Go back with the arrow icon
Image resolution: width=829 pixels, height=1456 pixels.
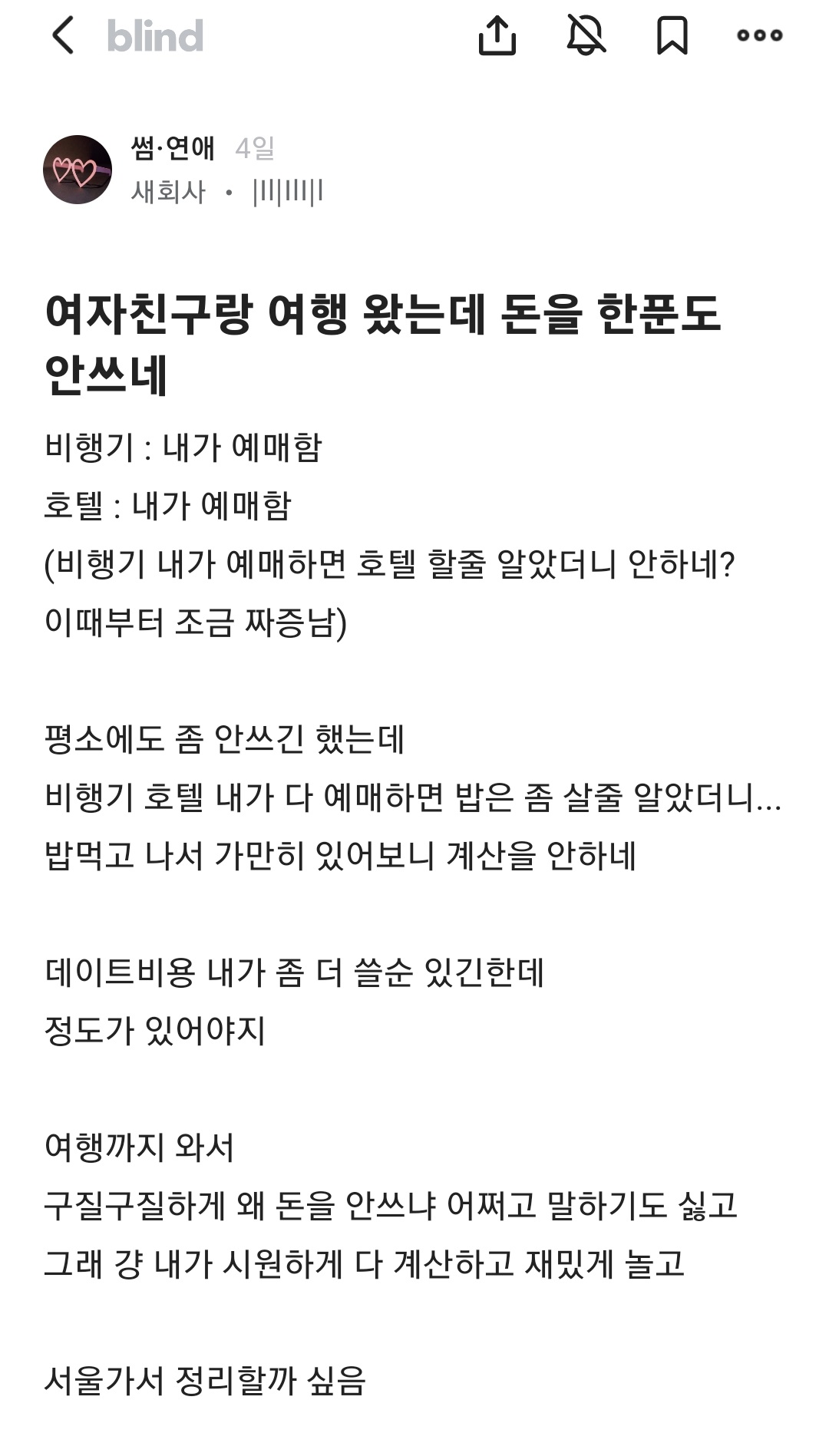pyautogui.click(x=63, y=35)
